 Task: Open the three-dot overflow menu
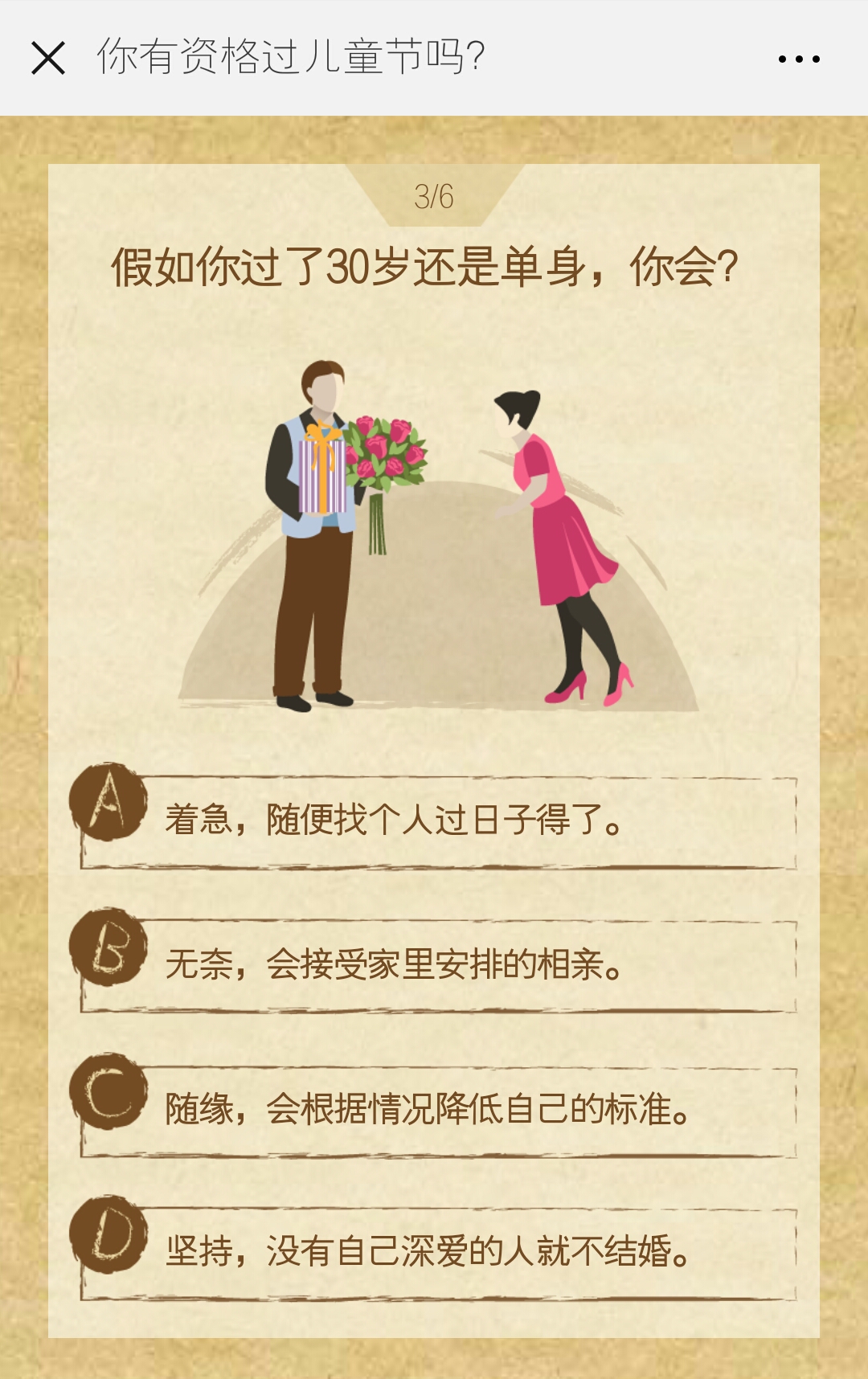tap(799, 59)
